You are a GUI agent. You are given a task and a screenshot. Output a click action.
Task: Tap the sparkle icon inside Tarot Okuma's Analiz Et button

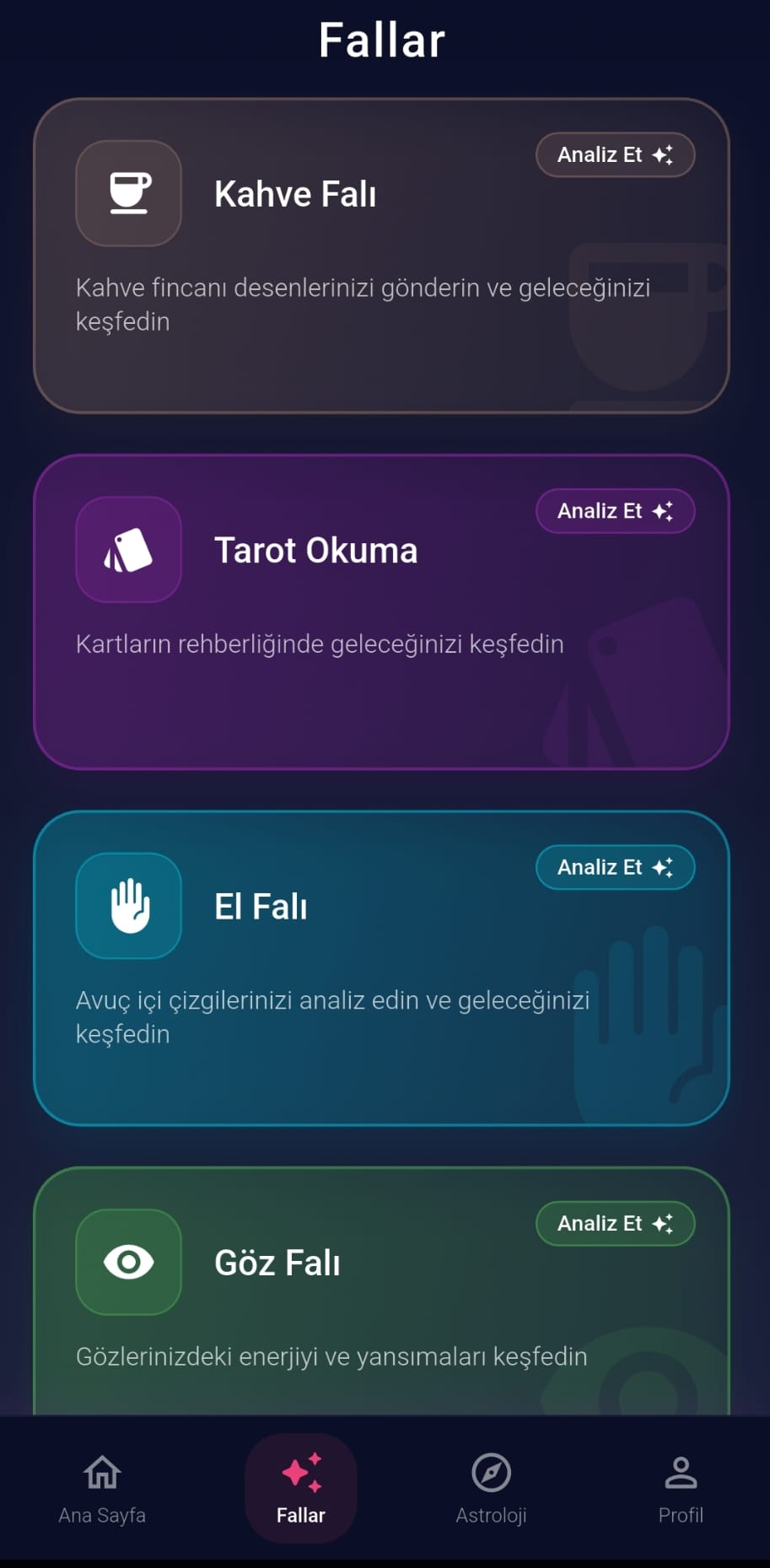pyautogui.click(x=665, y=510)
